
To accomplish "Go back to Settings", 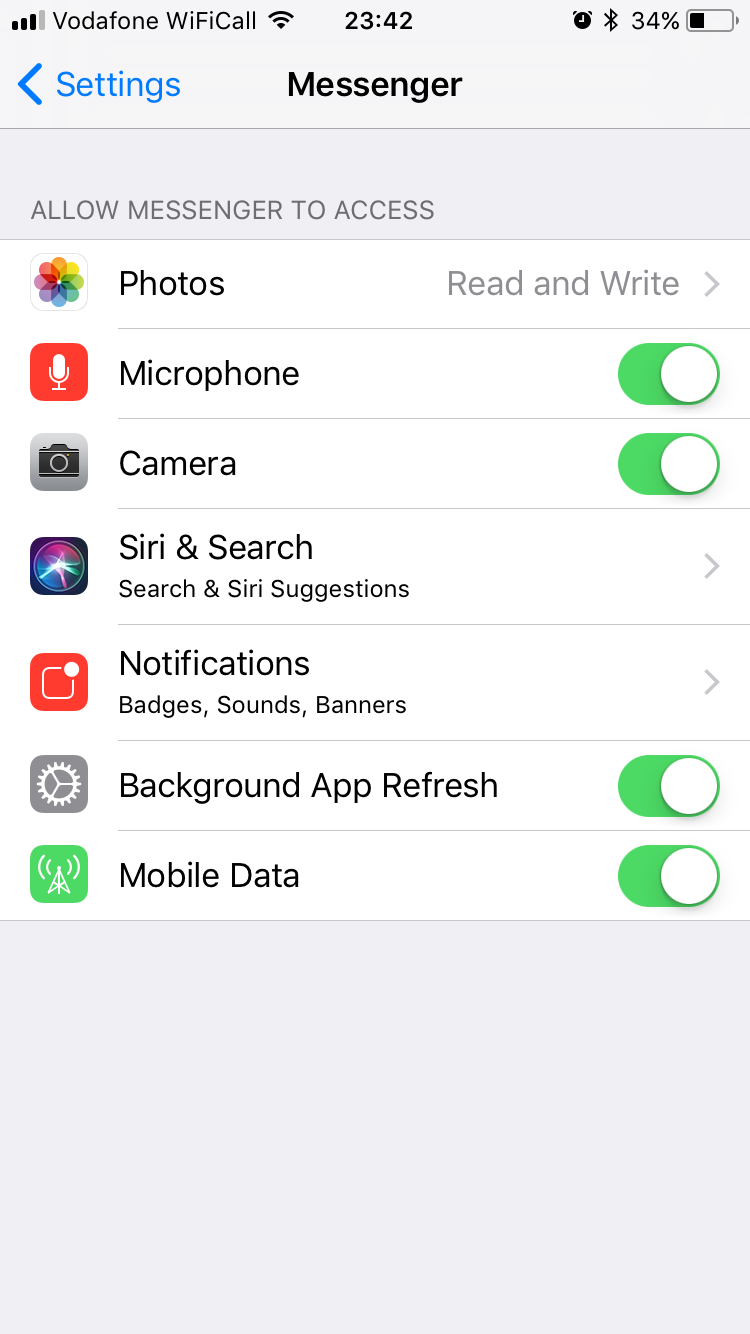I will click(99, 85).
